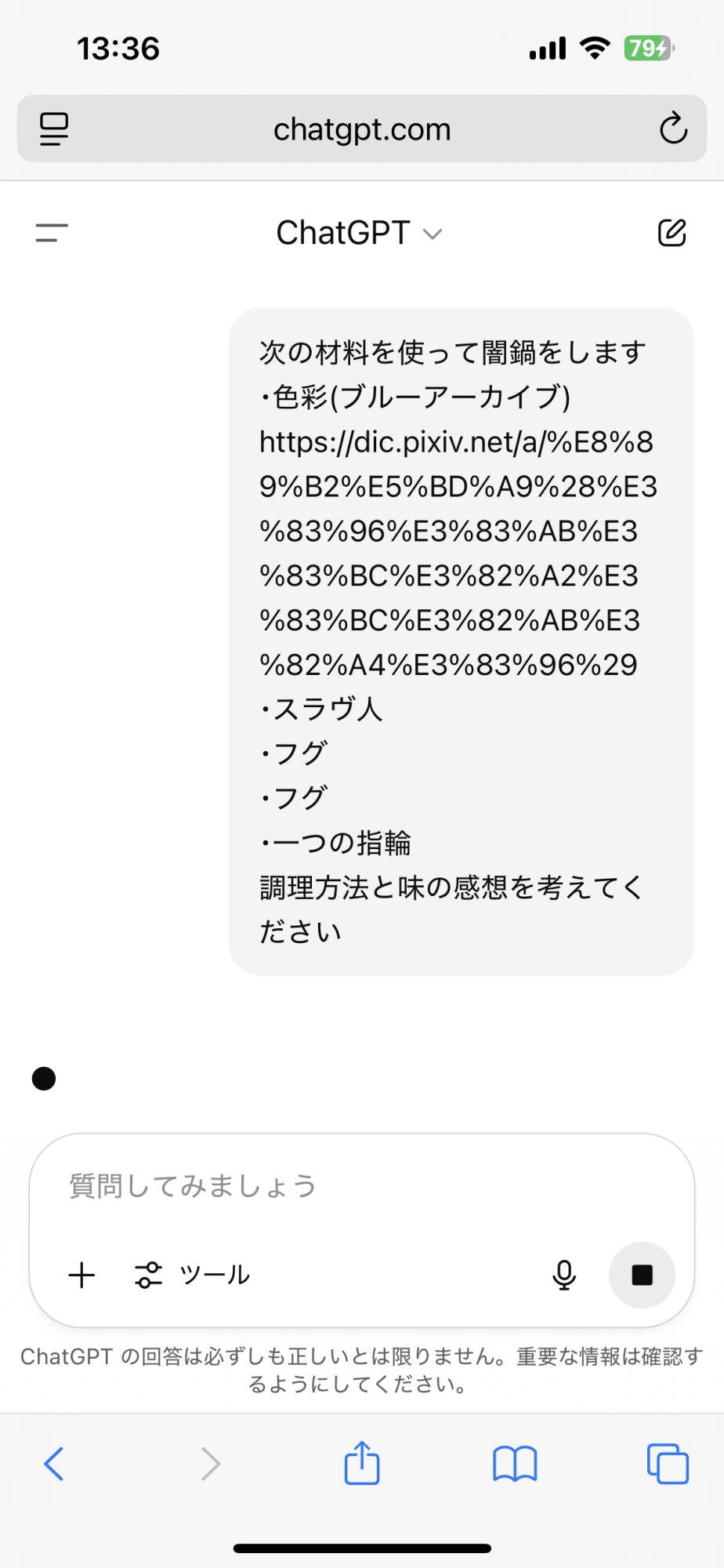This screenshot has width=724, height=1568.
Task: Focus the 質問してみましょう message field
Action: tap(362, 1185)
